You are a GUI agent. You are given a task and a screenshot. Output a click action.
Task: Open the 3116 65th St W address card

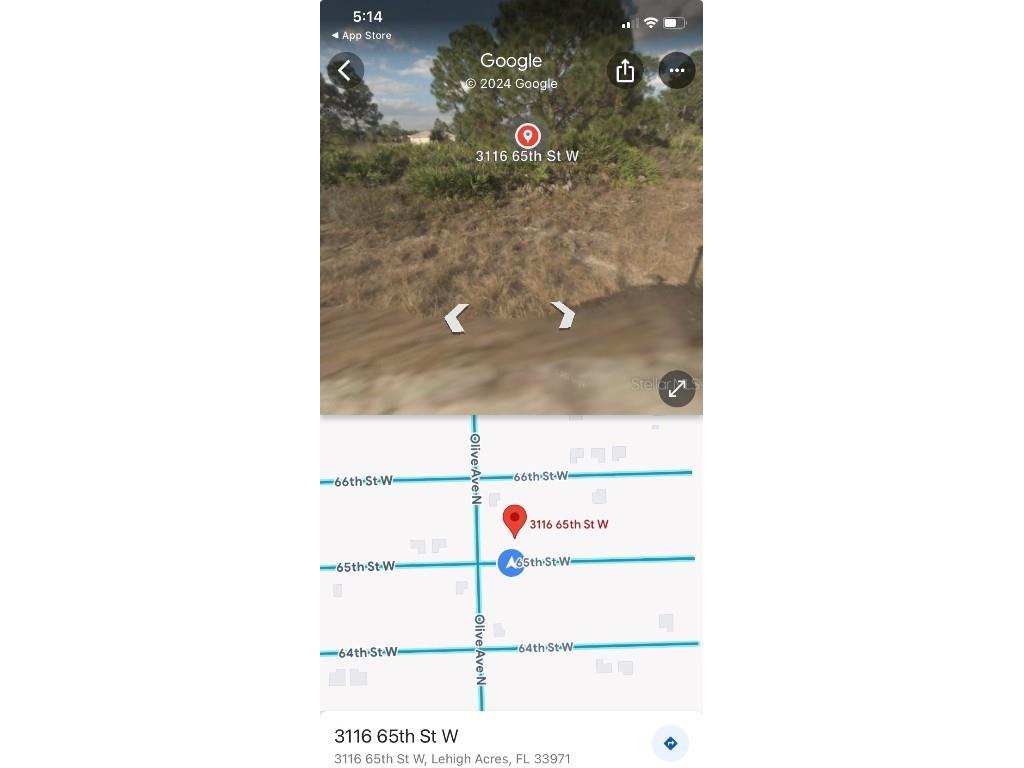[x=450, y=745]
